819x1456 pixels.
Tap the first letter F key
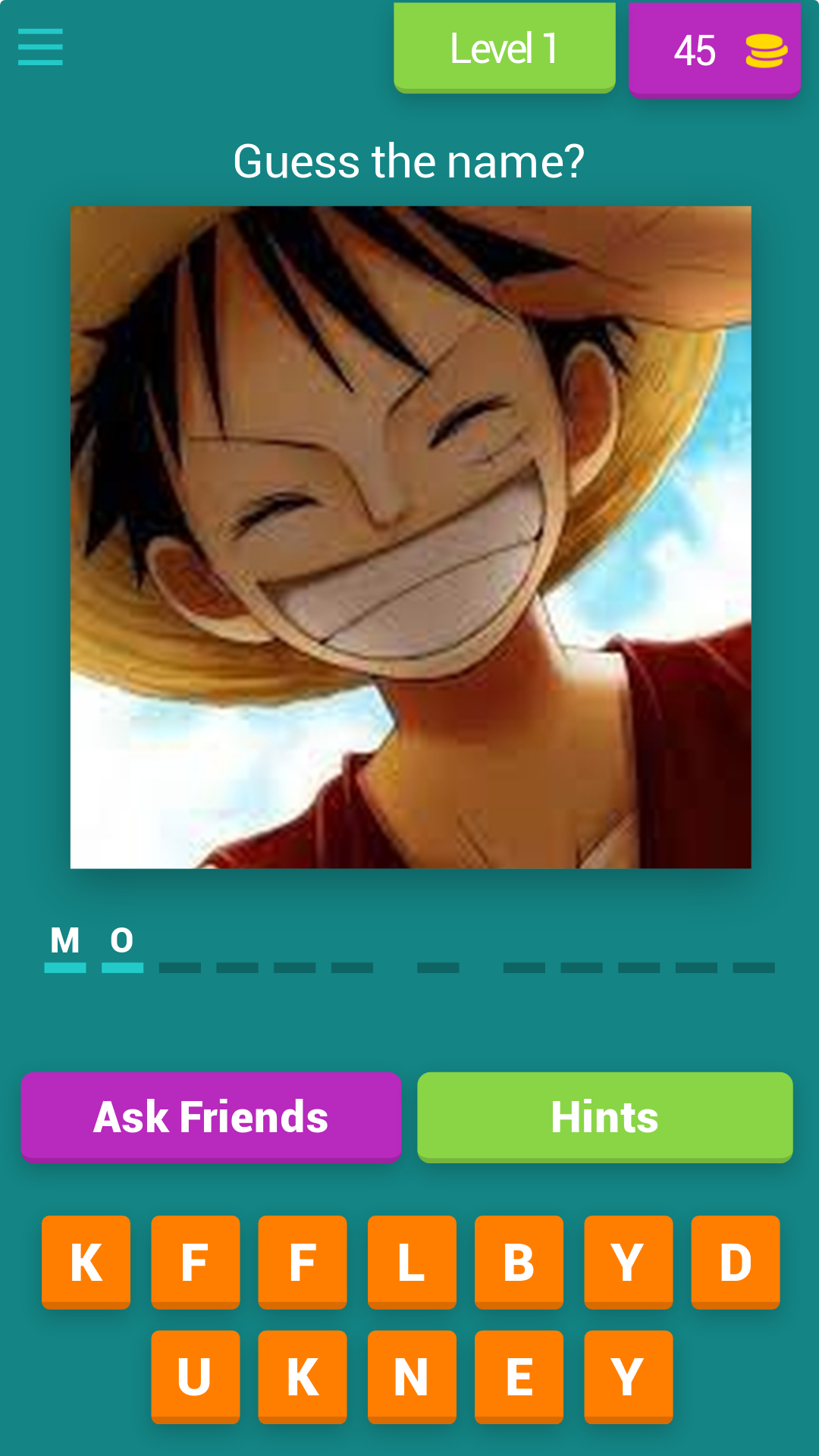[194, 1262]
